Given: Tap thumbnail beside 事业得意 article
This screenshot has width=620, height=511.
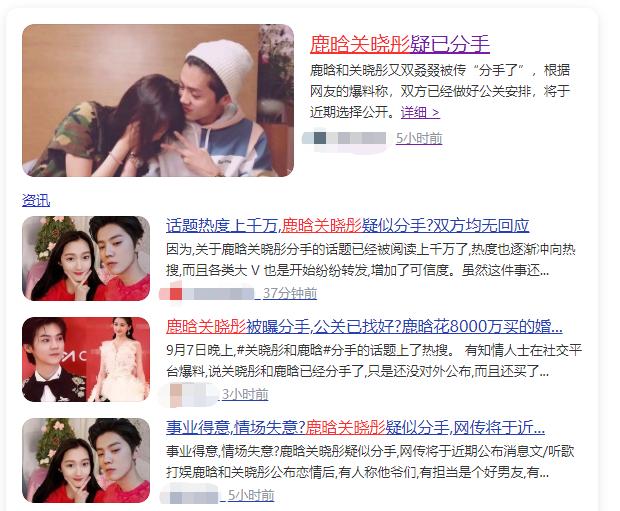Looking at the screenshot, I should (x=86, y=460).
